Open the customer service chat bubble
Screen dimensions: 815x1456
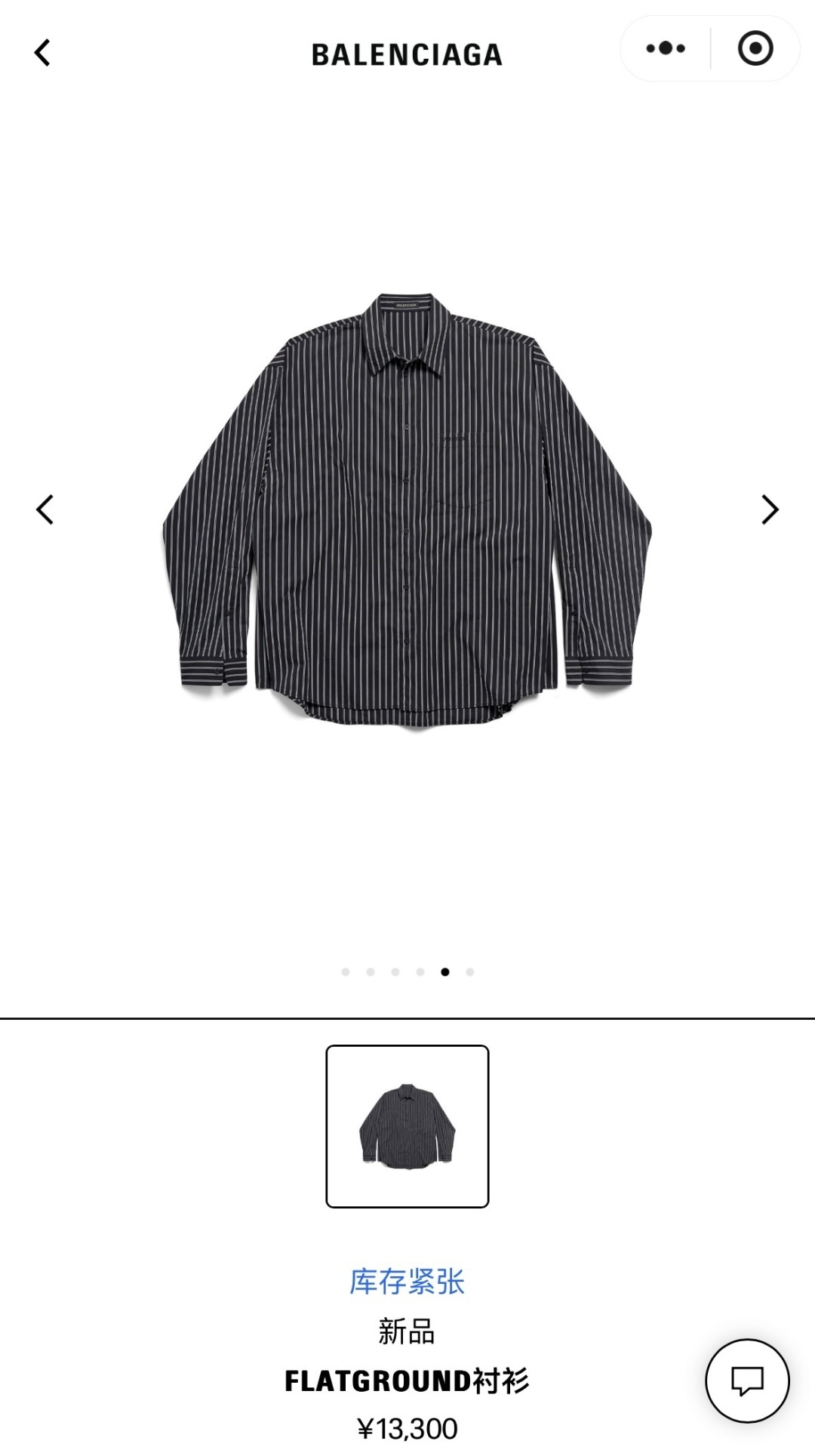pyautogui.click(x=747, y=1381)
